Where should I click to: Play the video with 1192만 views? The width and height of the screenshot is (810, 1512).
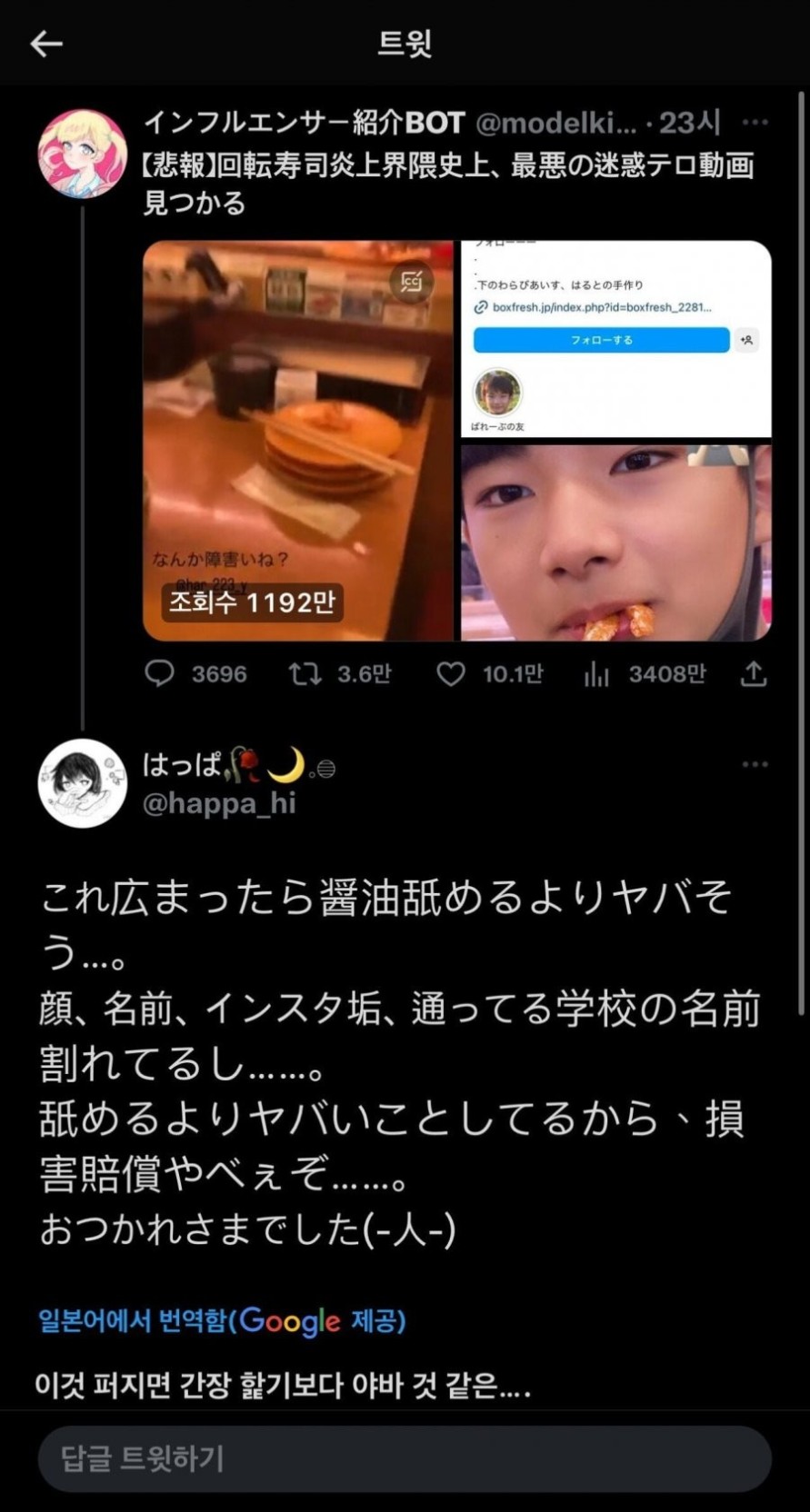[x=297, y=441]
